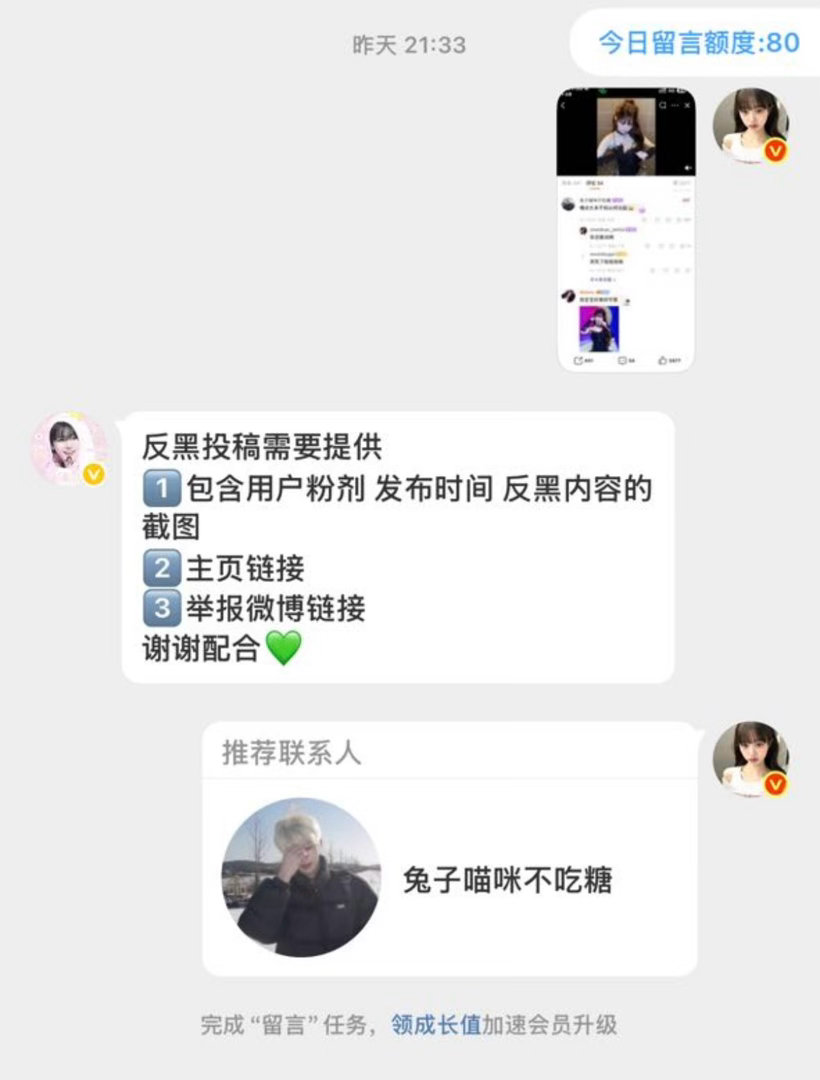Open the recommended contact card 兔子喵咪不吃糖
The image size is (820, 1080).
(x=450, y=849)
